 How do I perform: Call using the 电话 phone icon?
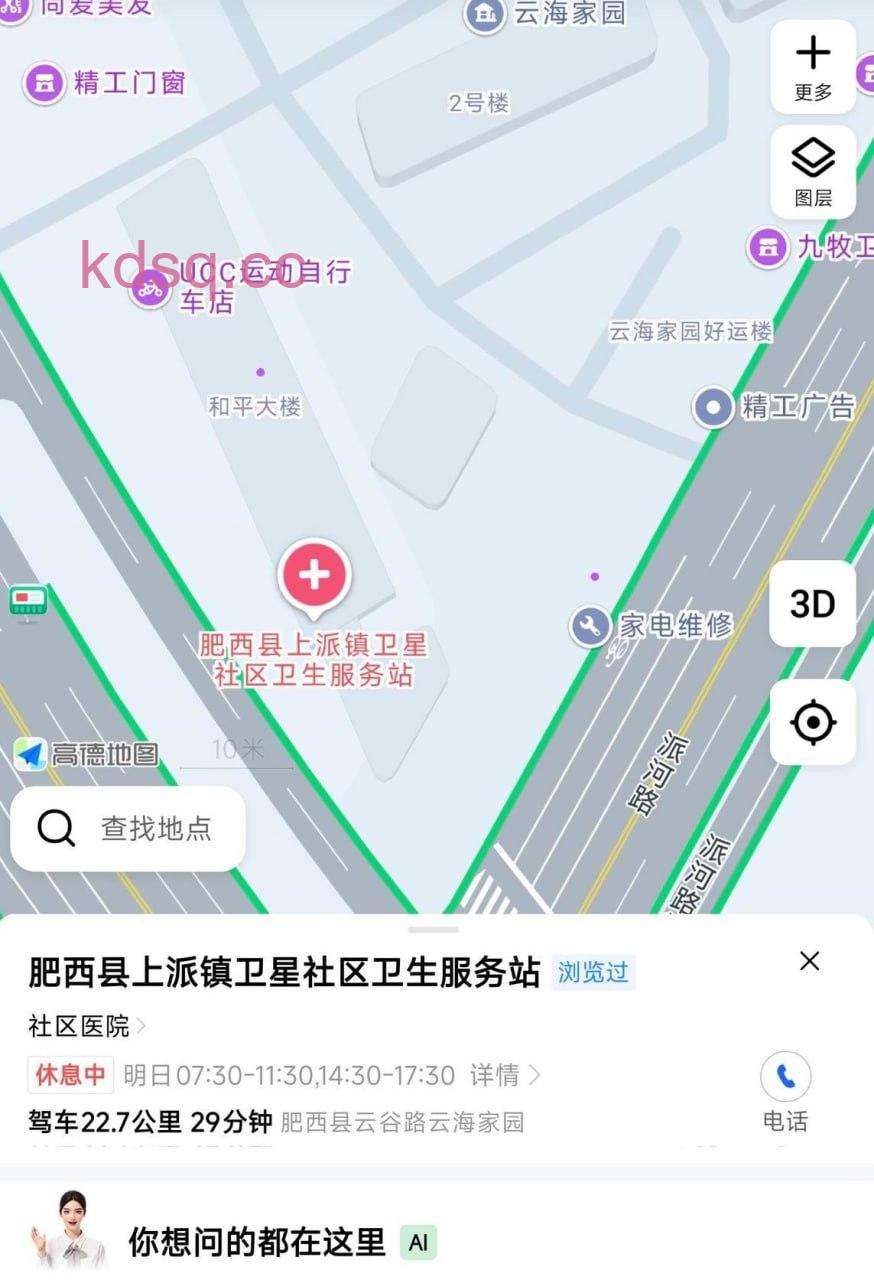point(786,1078)
